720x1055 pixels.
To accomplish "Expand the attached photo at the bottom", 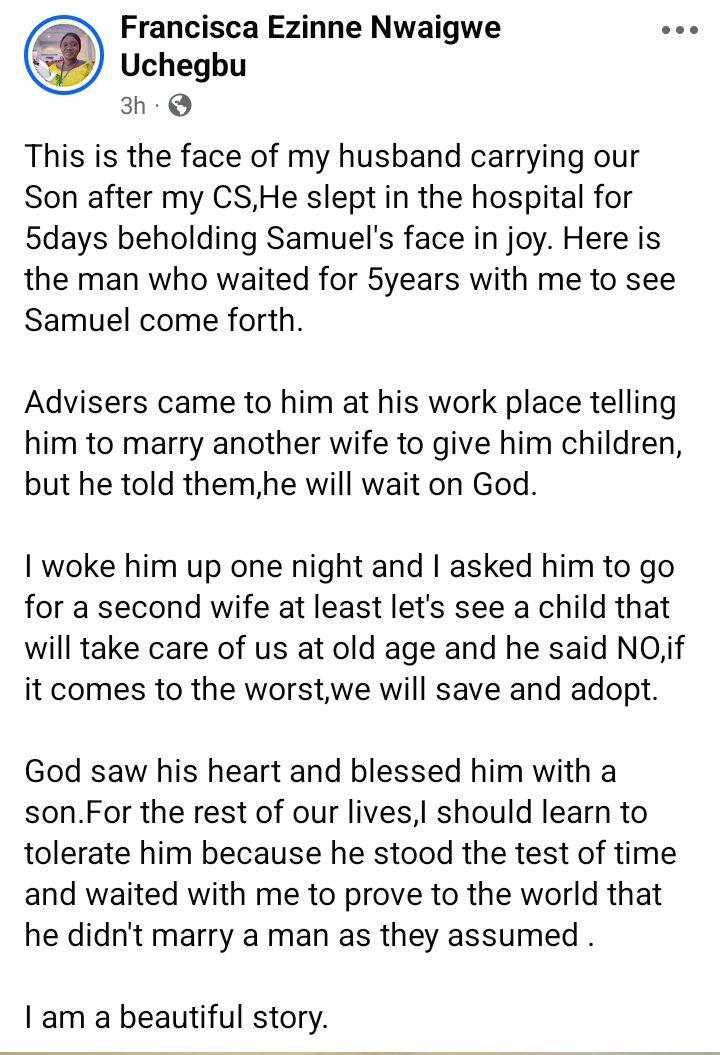I will pyautogui.click(x=360, y=1050).
